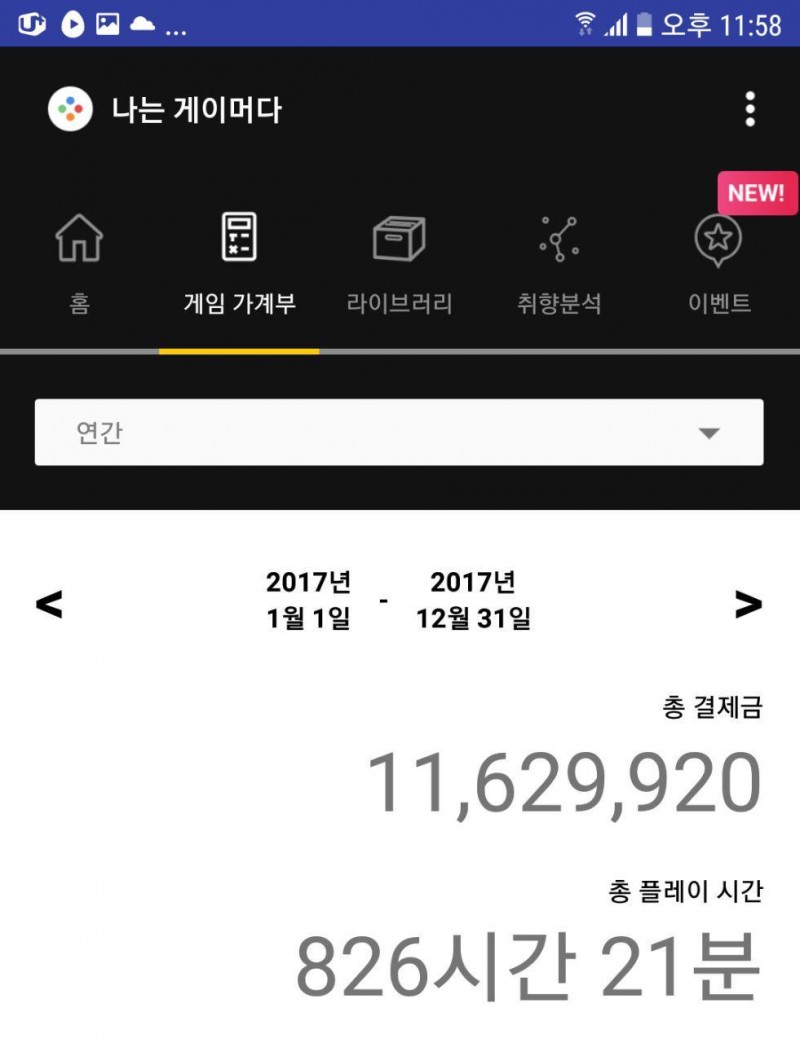800x1043 pixels.
Task: Go to the next year period
Action: (748, 604)
